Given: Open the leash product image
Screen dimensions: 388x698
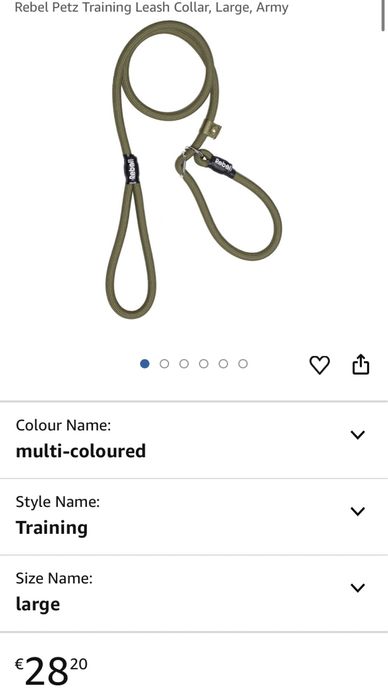Looking at the screenshot, I should click(194, 169).
